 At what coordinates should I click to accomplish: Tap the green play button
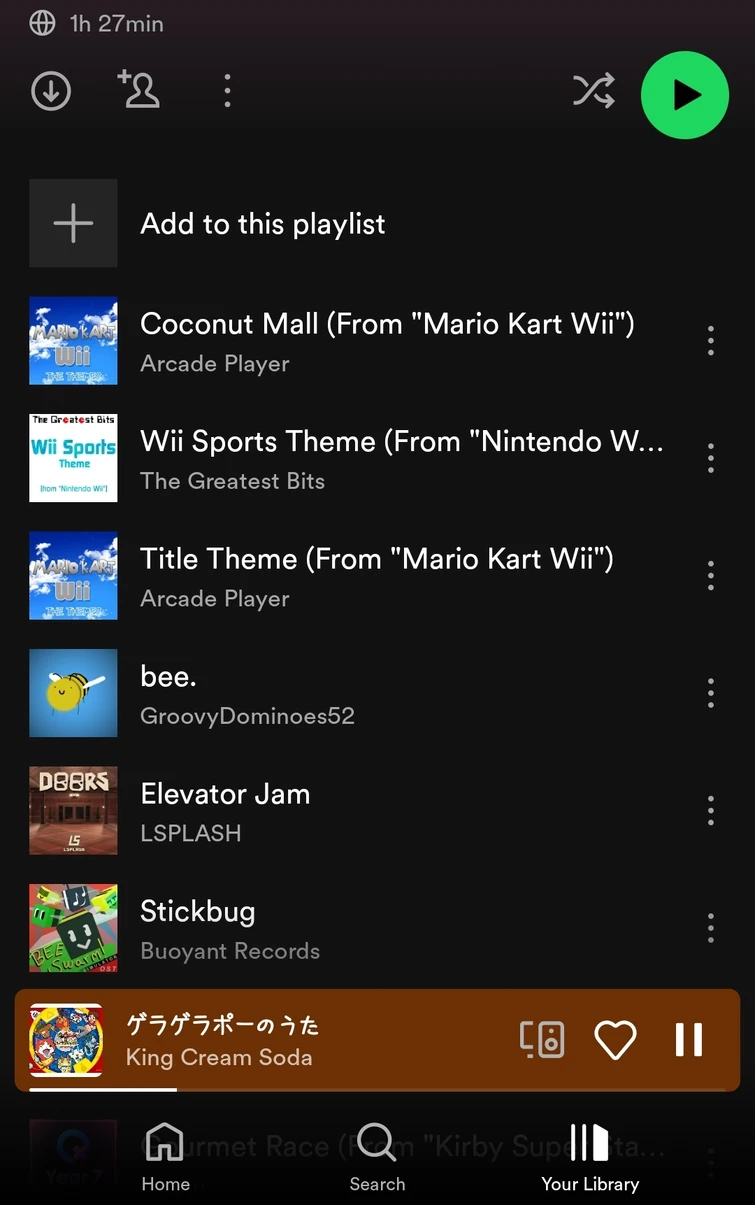685,95
